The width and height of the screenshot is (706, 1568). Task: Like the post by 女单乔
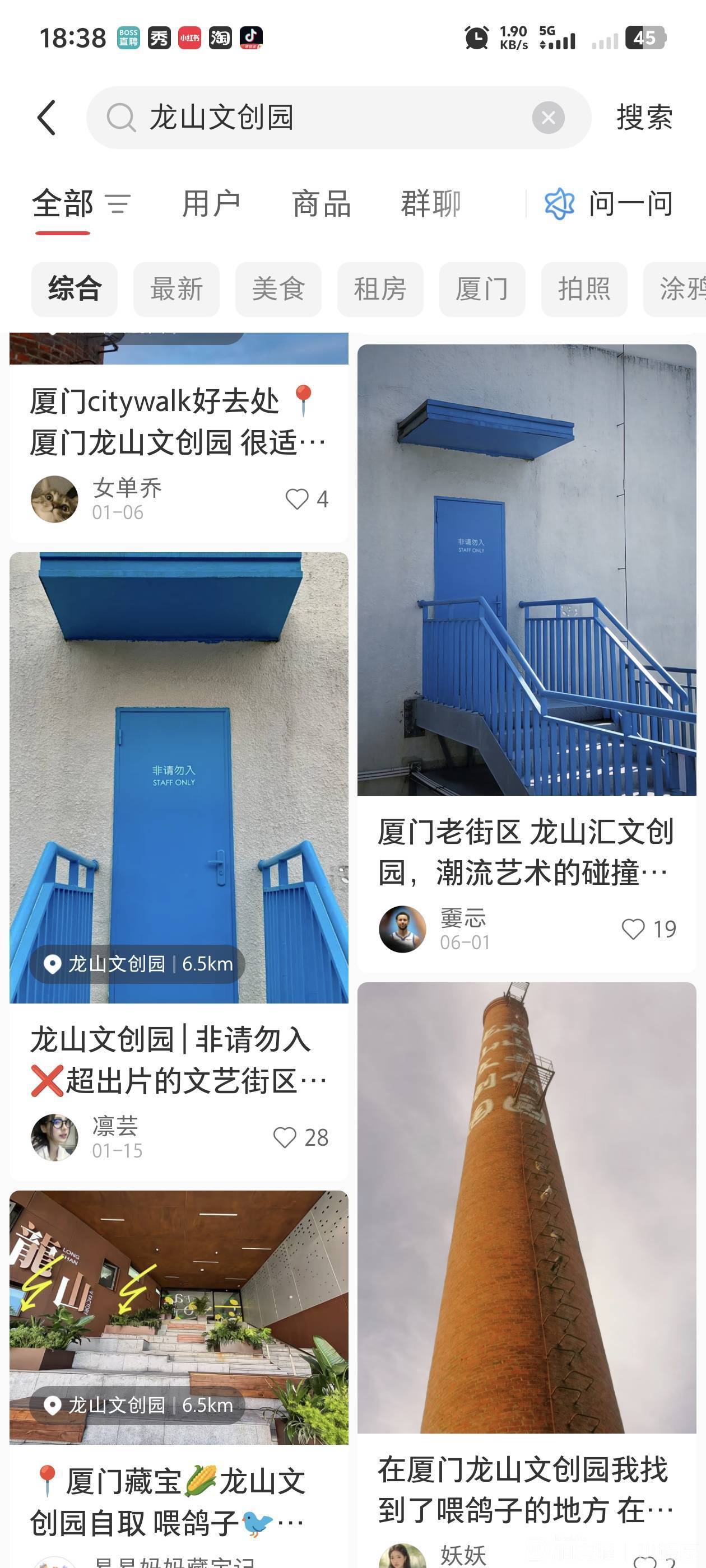(298, 499)
